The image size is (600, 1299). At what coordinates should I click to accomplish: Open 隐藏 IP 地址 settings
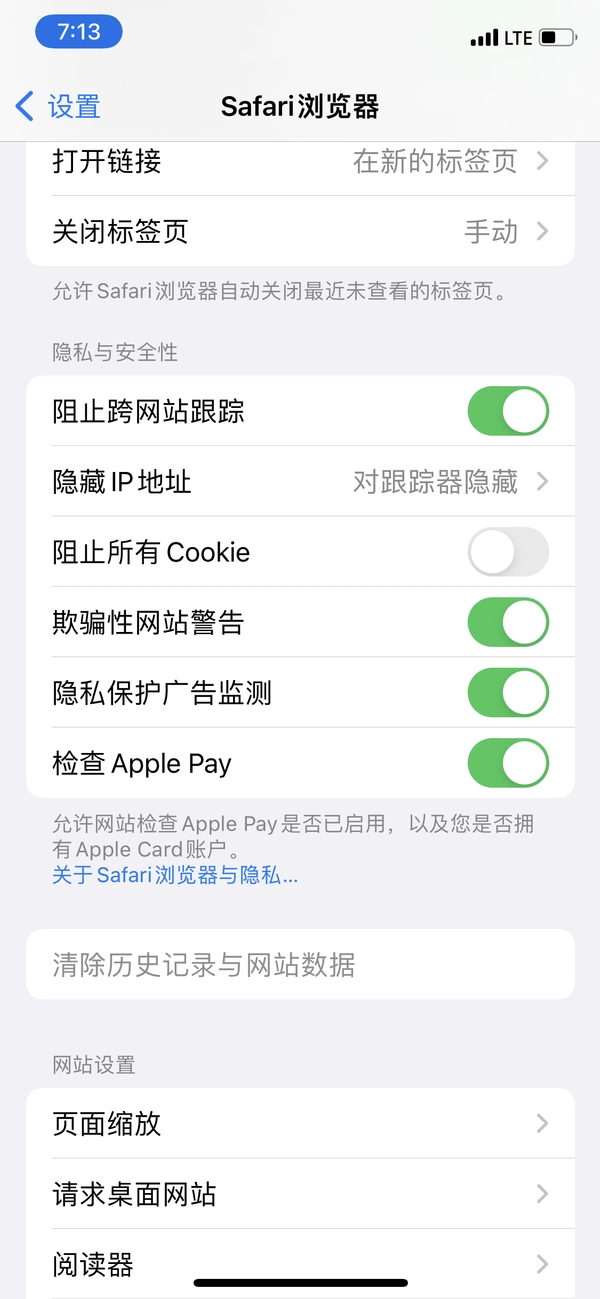click(300, 482)
